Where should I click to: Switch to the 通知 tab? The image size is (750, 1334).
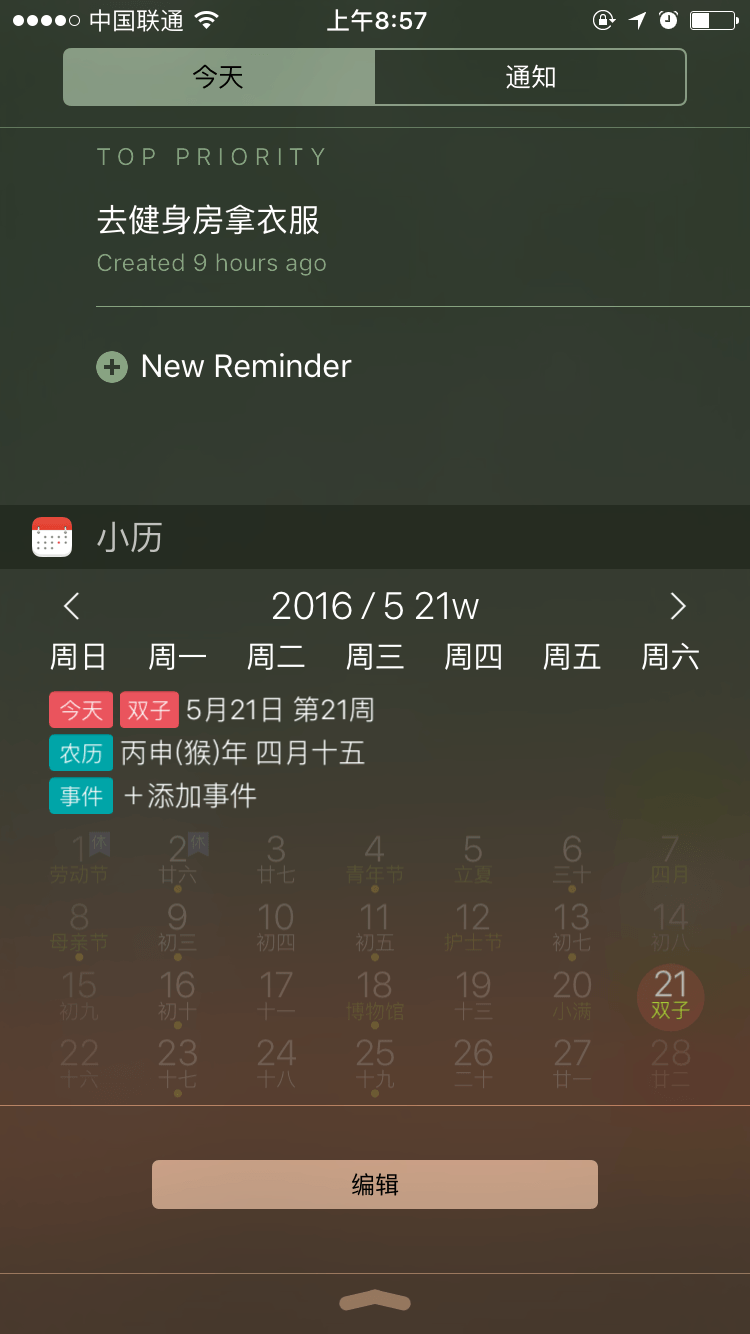click(530, 77)
